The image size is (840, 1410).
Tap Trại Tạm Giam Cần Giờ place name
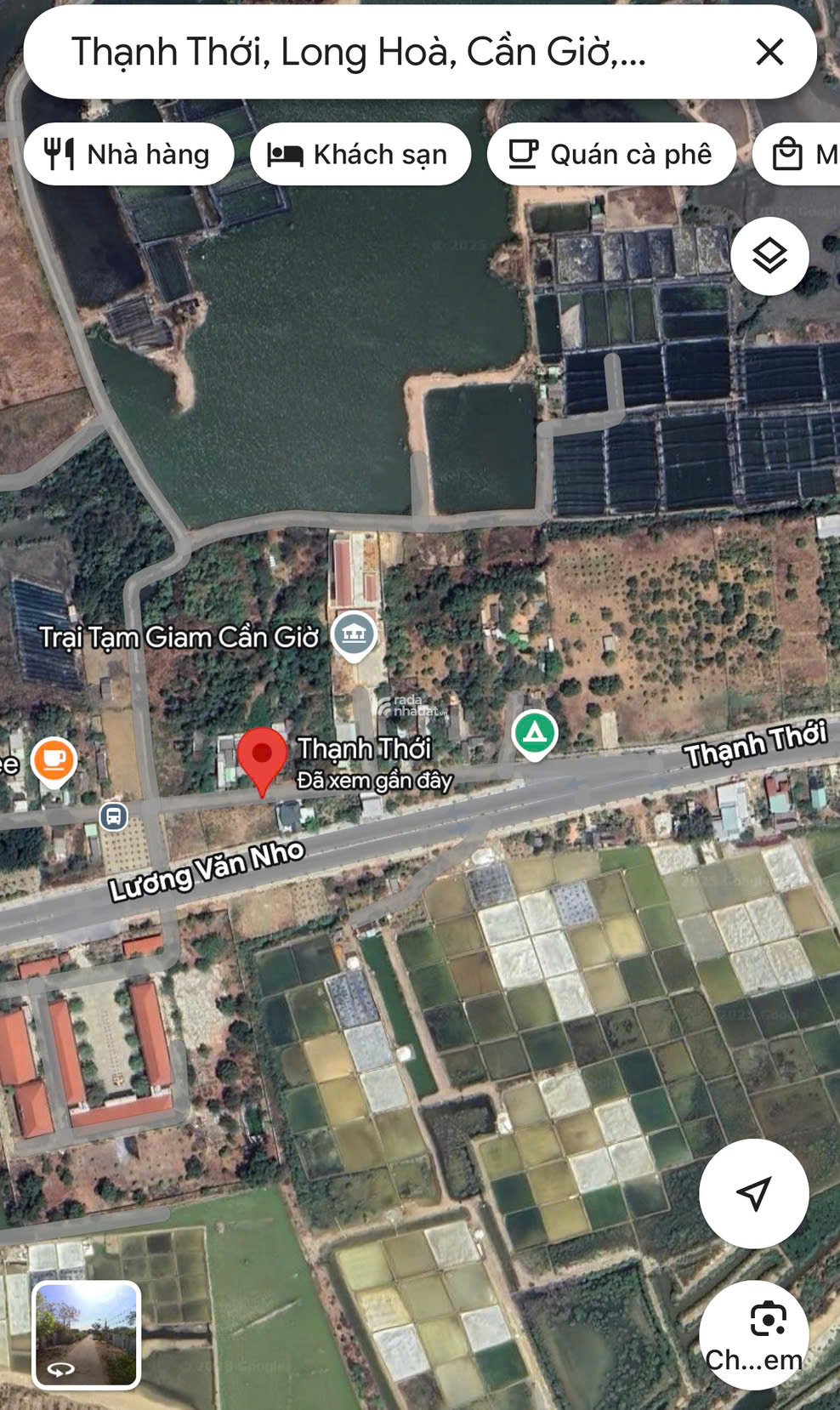180,638
